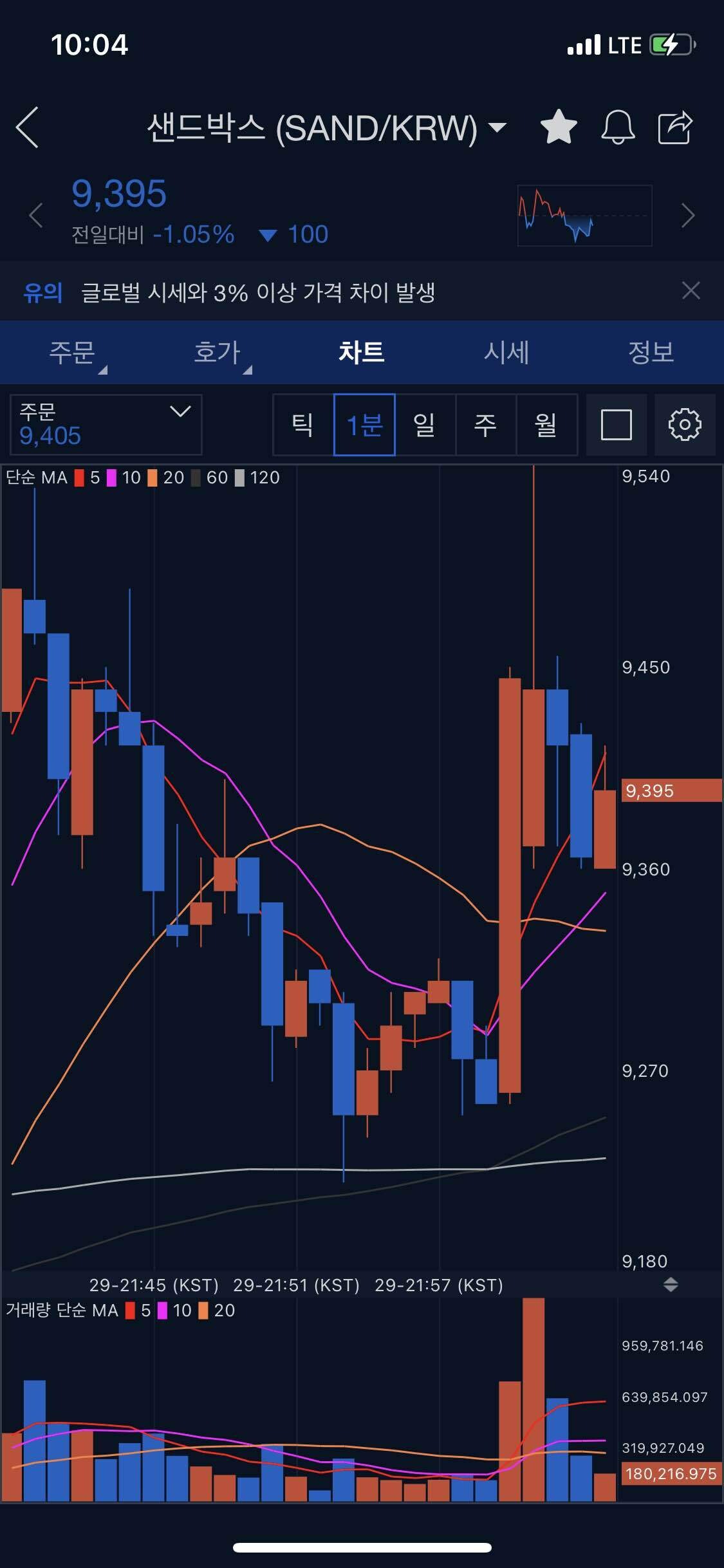This screenshot has width=724, height=1568.
Task: Switch to the 주문 tab
Action: [72, 352]
